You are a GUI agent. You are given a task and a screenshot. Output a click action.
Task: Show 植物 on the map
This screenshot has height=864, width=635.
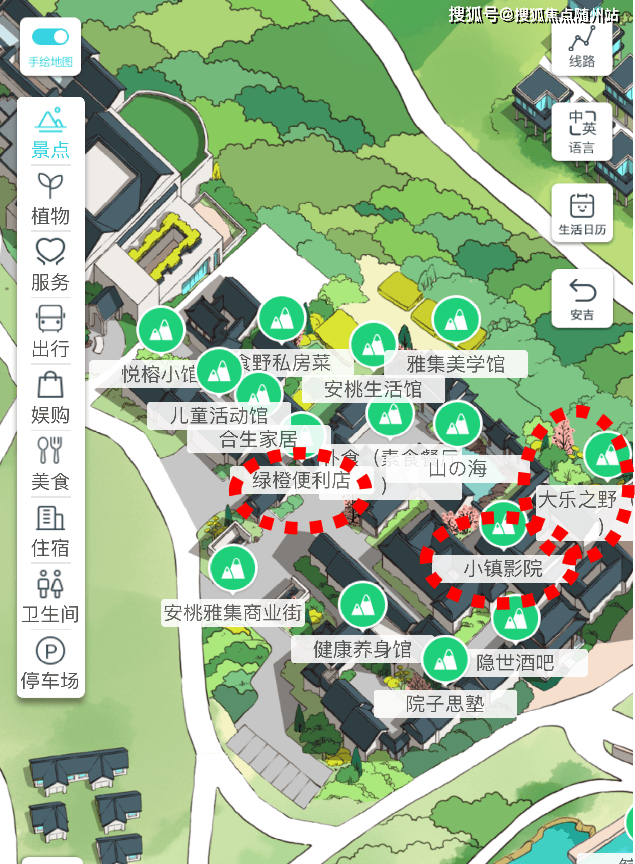[50, 199]
